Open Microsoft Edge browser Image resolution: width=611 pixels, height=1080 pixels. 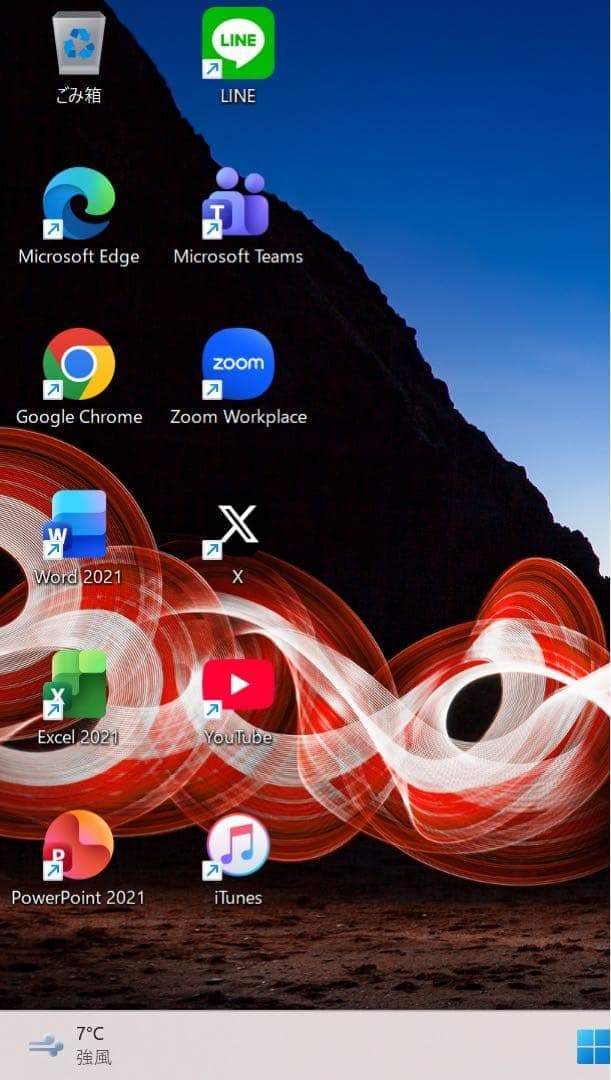pos(78,205)
